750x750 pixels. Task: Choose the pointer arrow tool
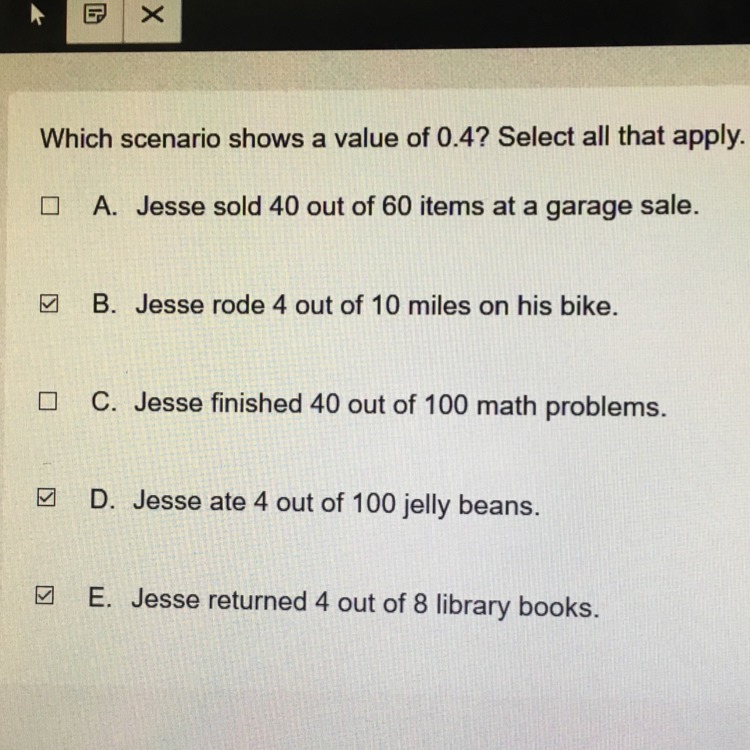[x=36, y=15]
